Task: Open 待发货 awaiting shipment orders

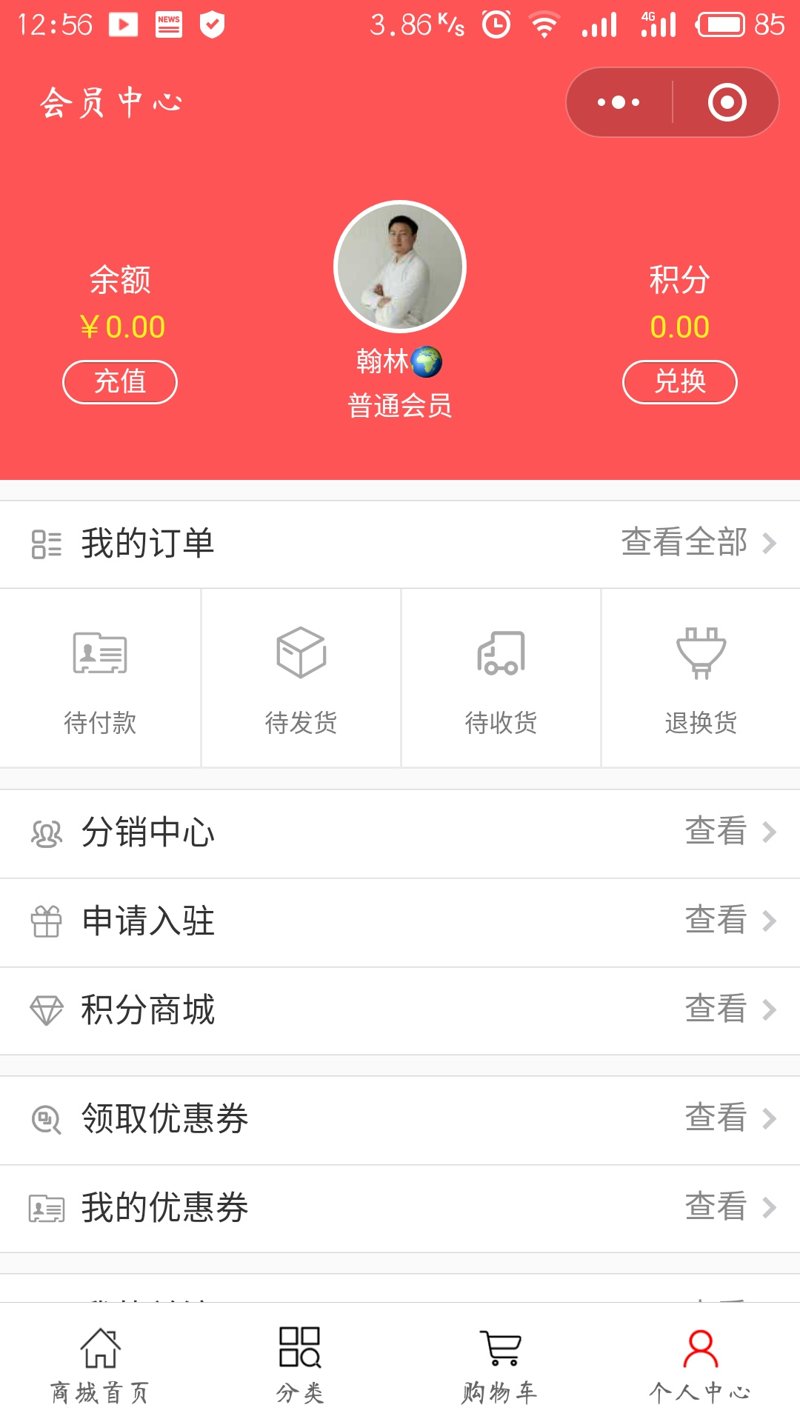Action: tap(301, 678)
